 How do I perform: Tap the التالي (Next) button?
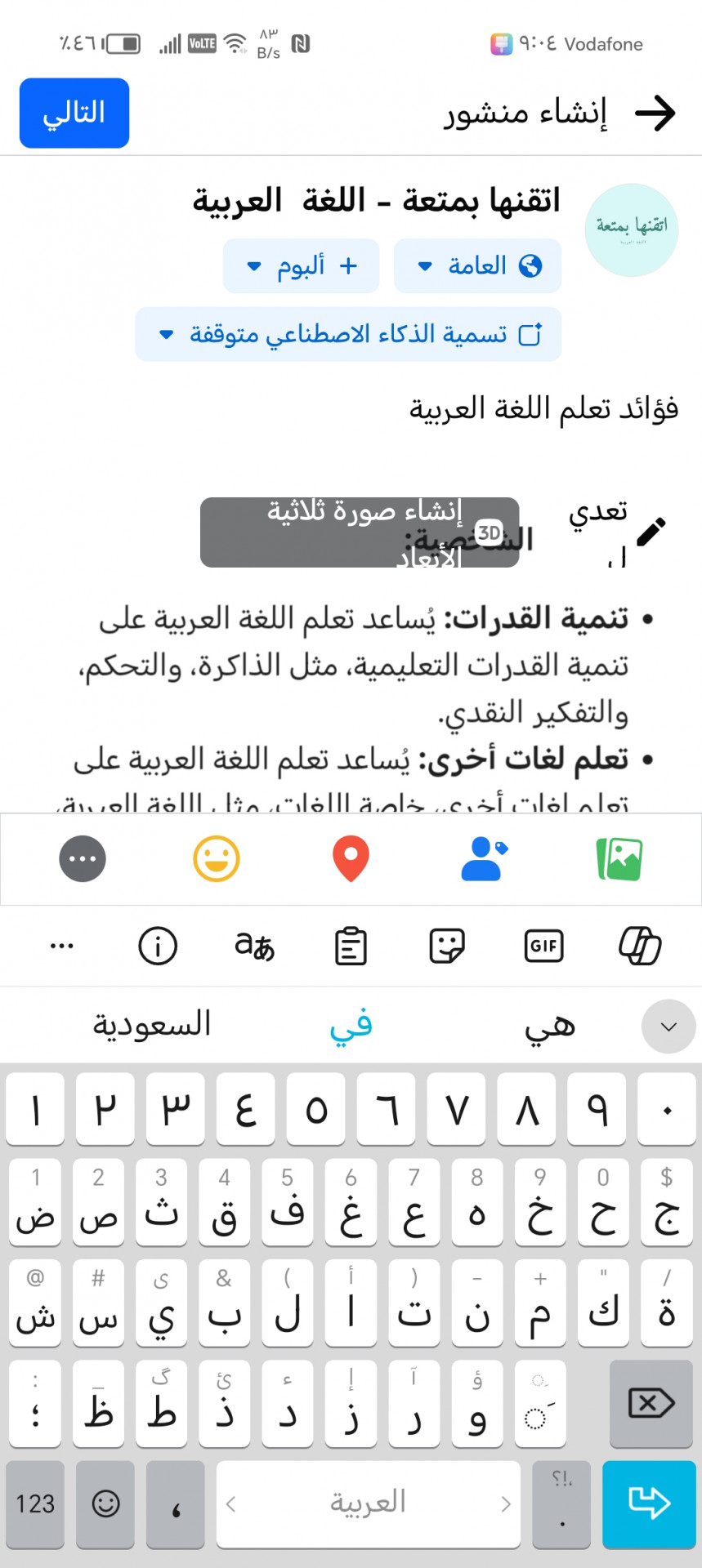click(x=74, y=113)
